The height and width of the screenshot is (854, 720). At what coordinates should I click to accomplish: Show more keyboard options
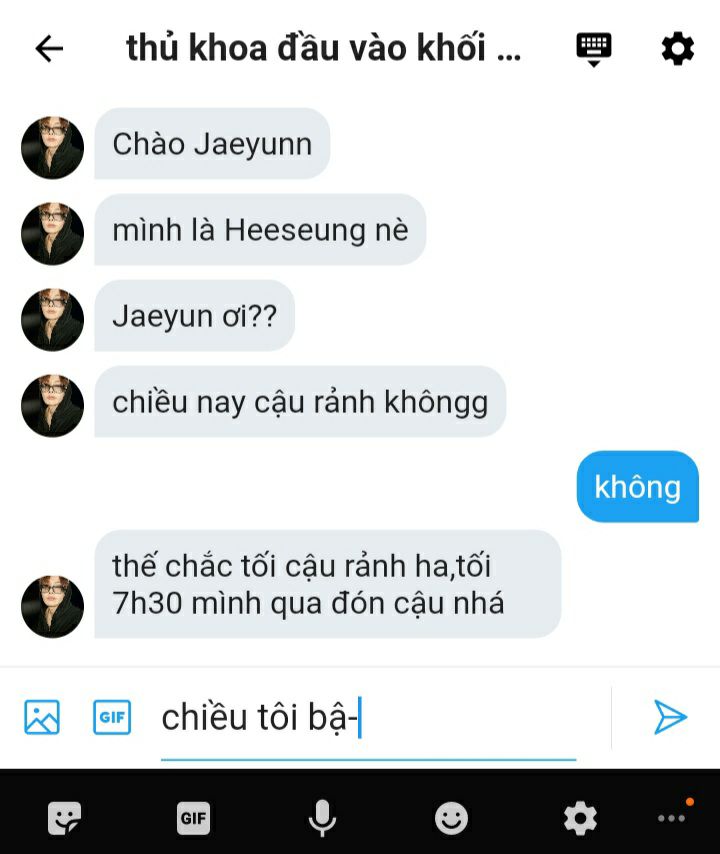coord(672,819)
